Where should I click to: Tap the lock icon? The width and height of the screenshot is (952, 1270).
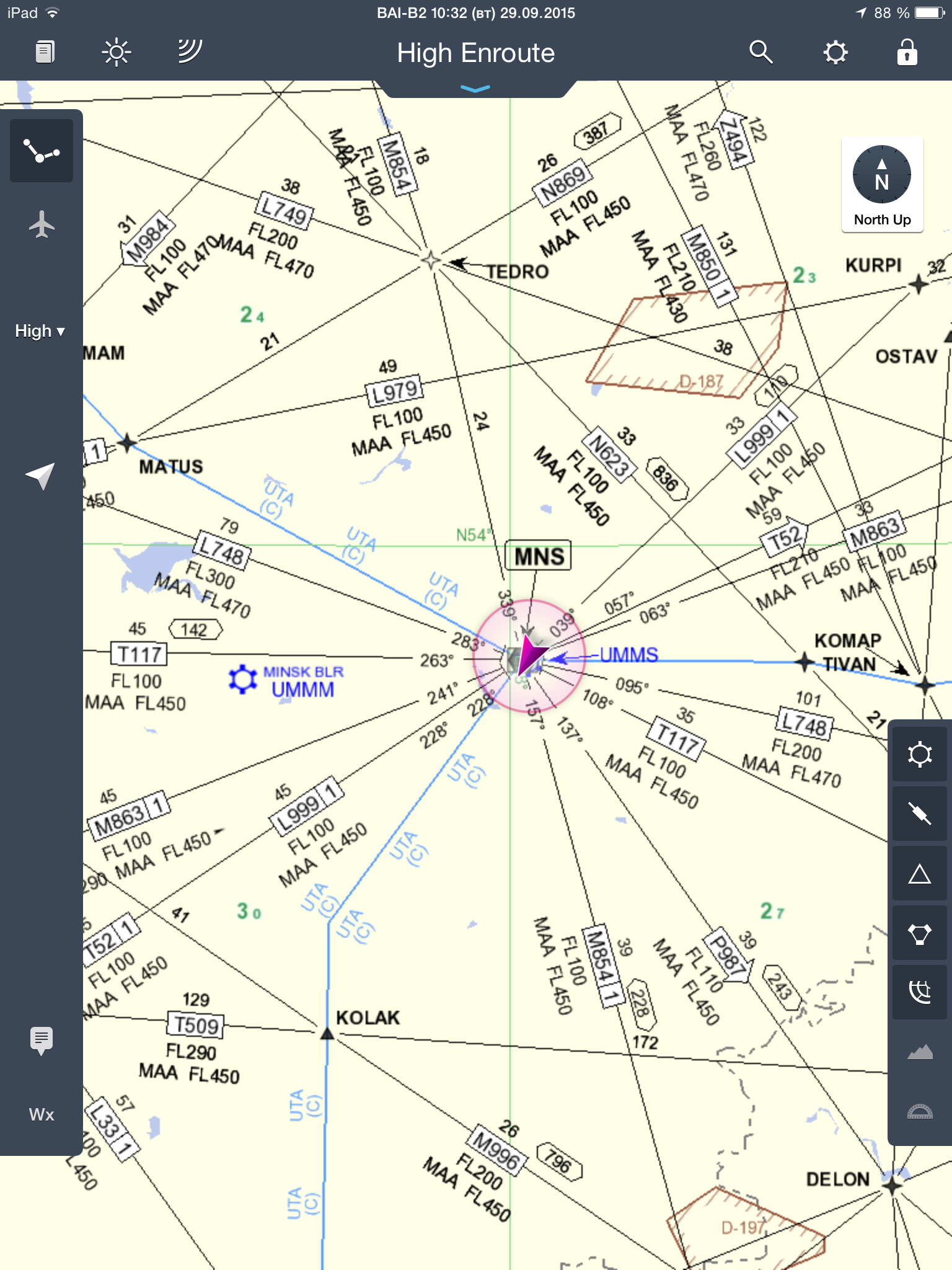[907, 52]
